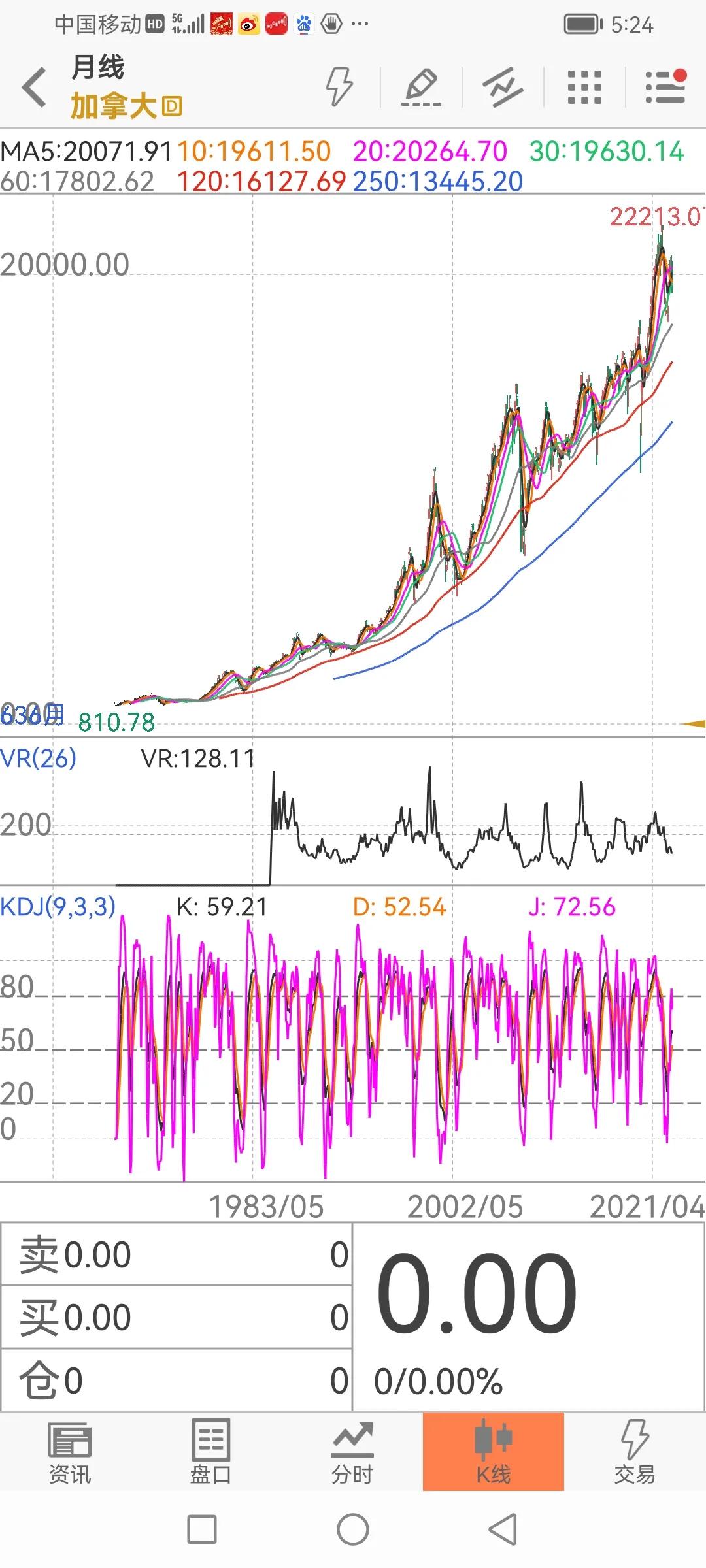Open the chart indicator line settings

(x=502, y=88)
